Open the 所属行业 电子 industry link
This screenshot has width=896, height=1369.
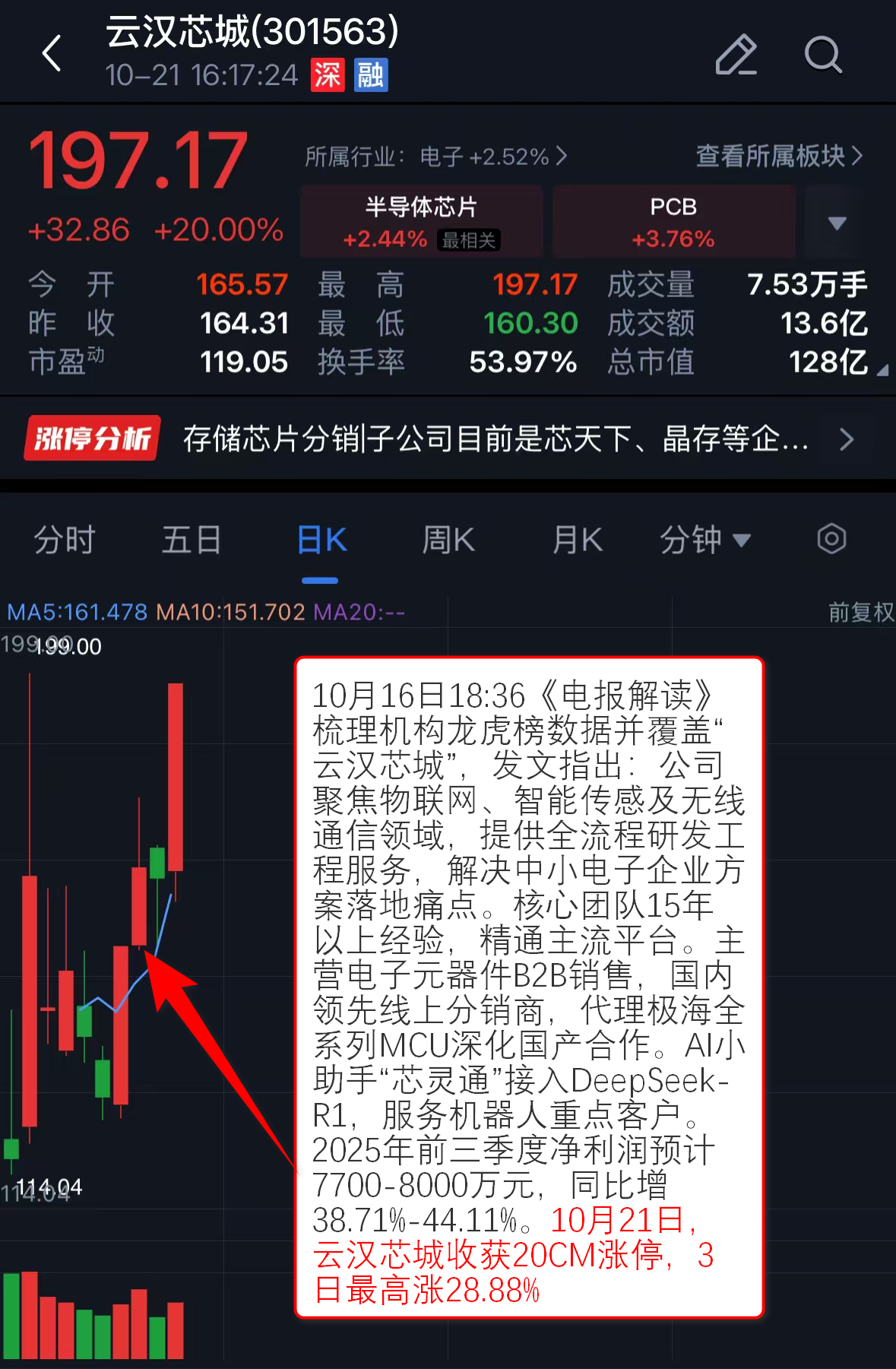pos(435,157)
